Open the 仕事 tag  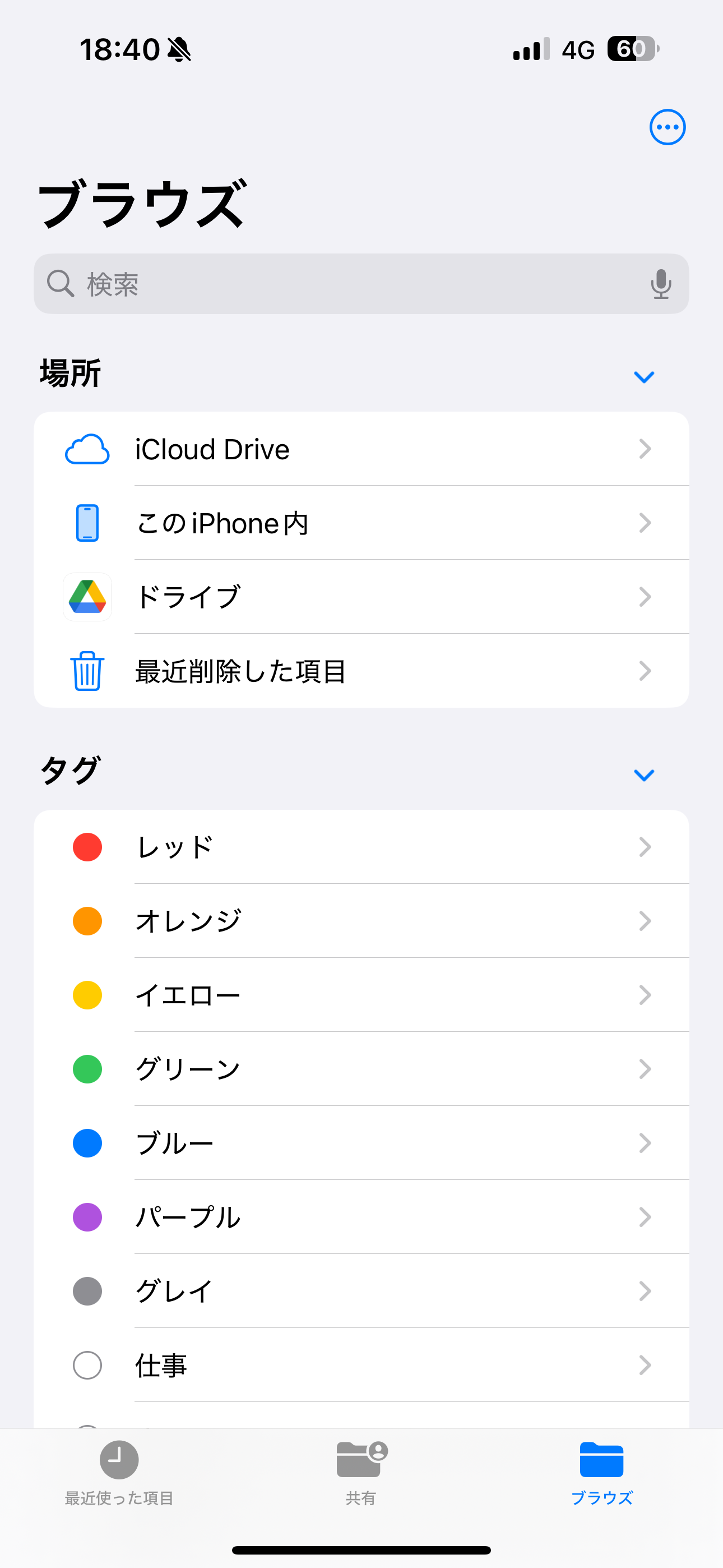(x=361, y=1366)
